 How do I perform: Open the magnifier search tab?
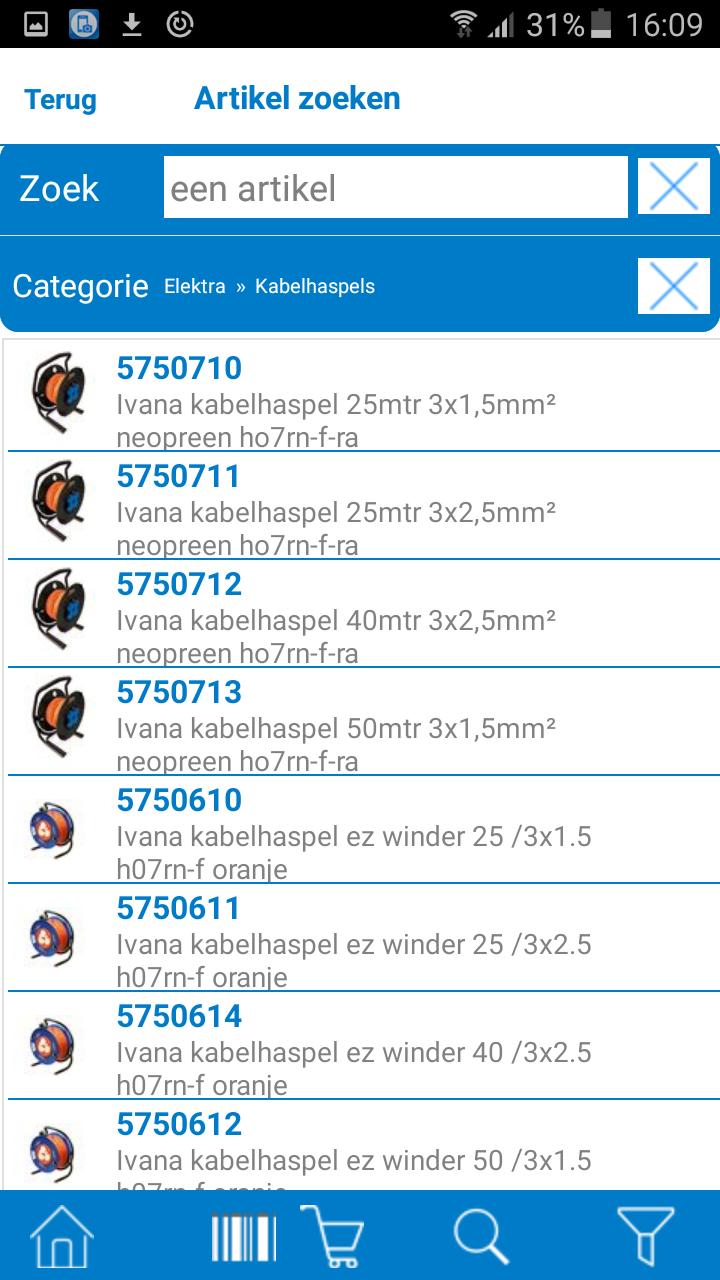point(482,1236)
